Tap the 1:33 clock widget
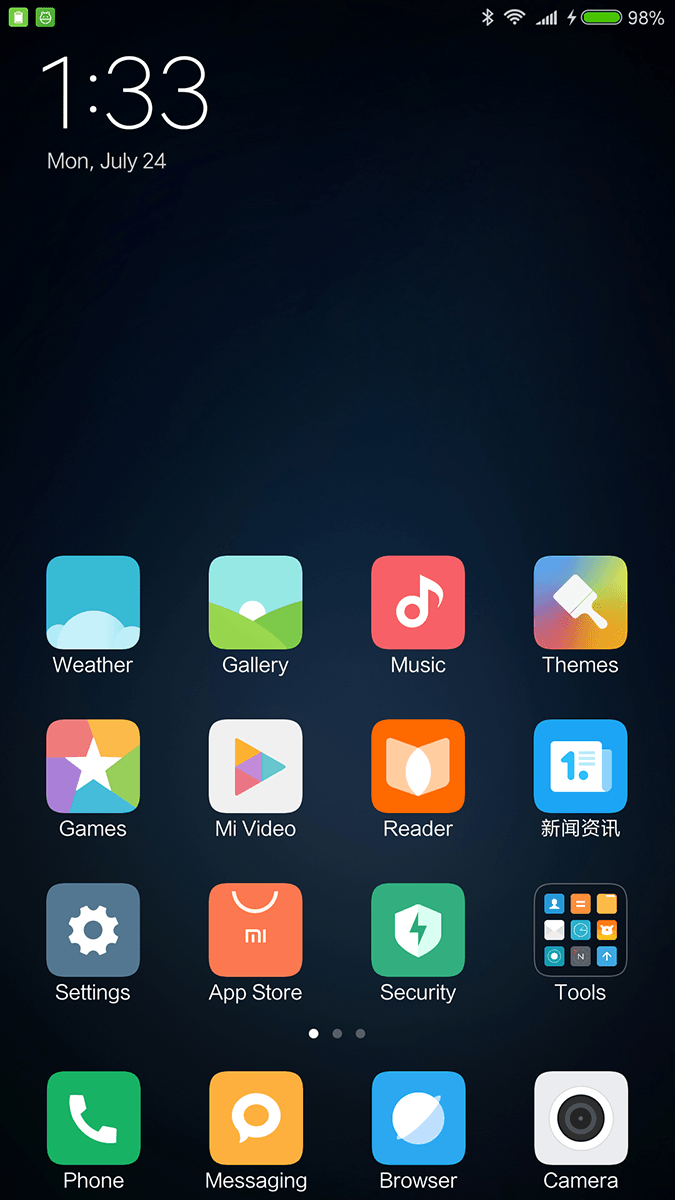Screen dimensions: 675x1200 pos(125,93)
